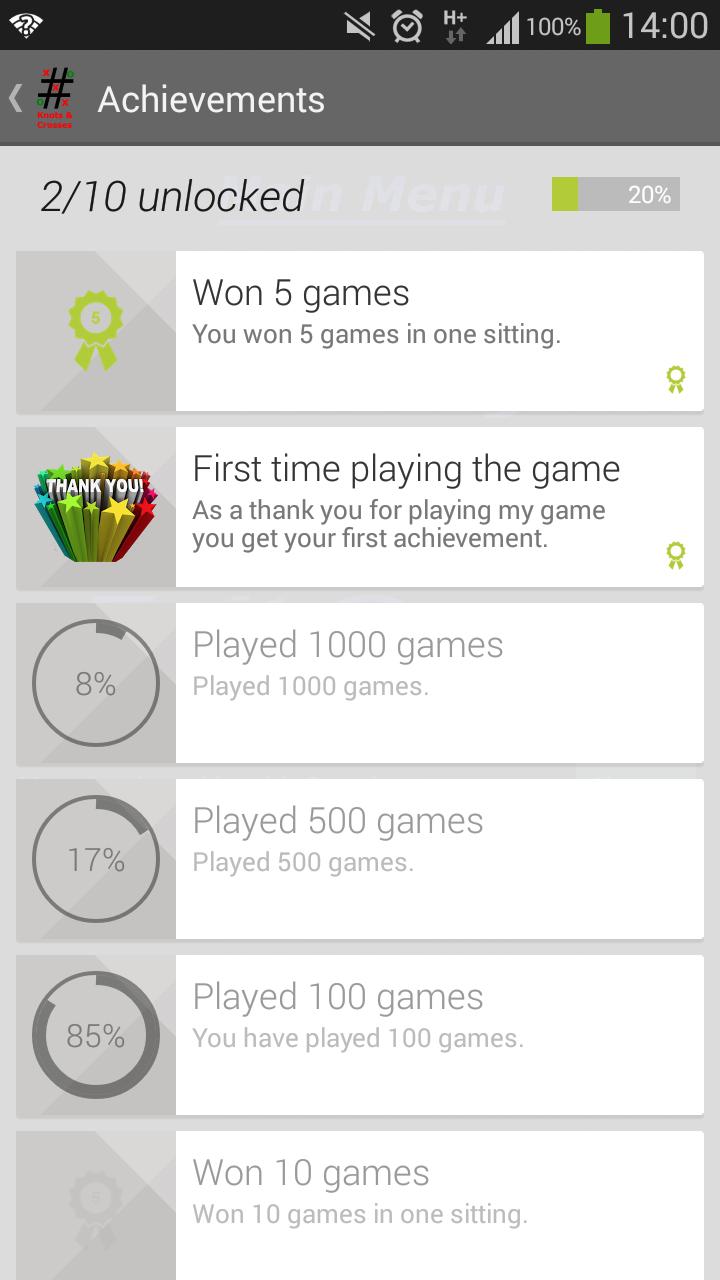
Task: Go back using the app icon arrow
Action: 40,98
